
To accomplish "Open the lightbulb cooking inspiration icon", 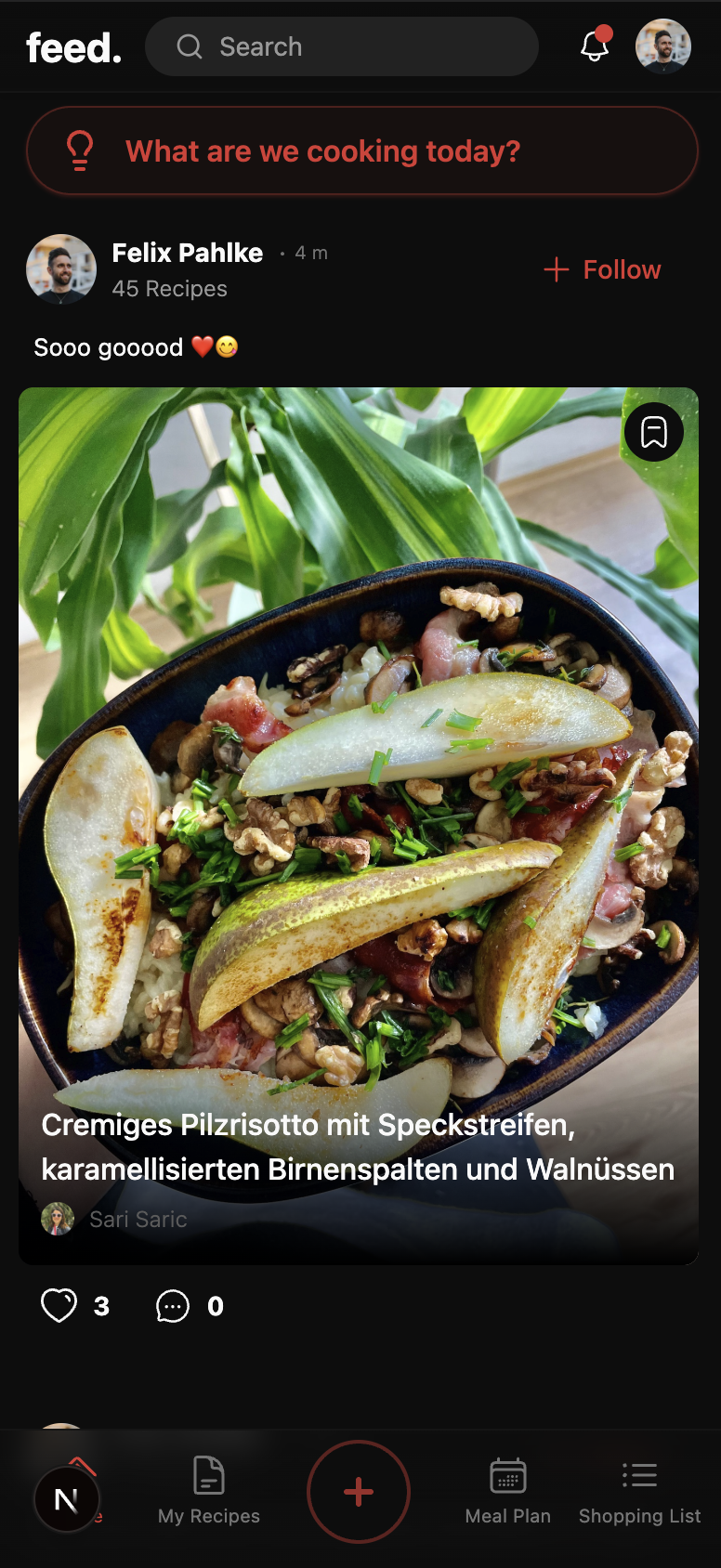I will [80, 150].
